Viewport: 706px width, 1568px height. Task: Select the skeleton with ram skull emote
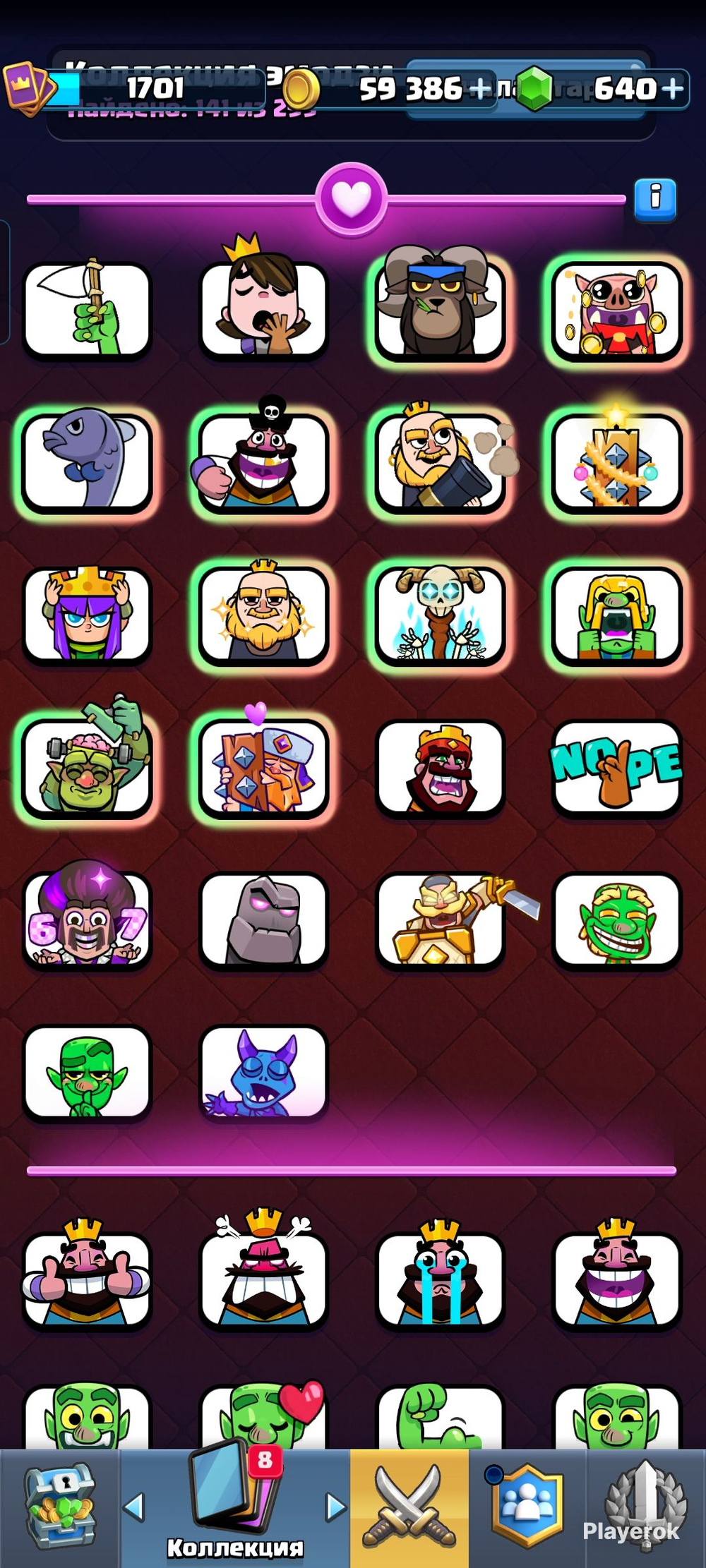[440, 614]
